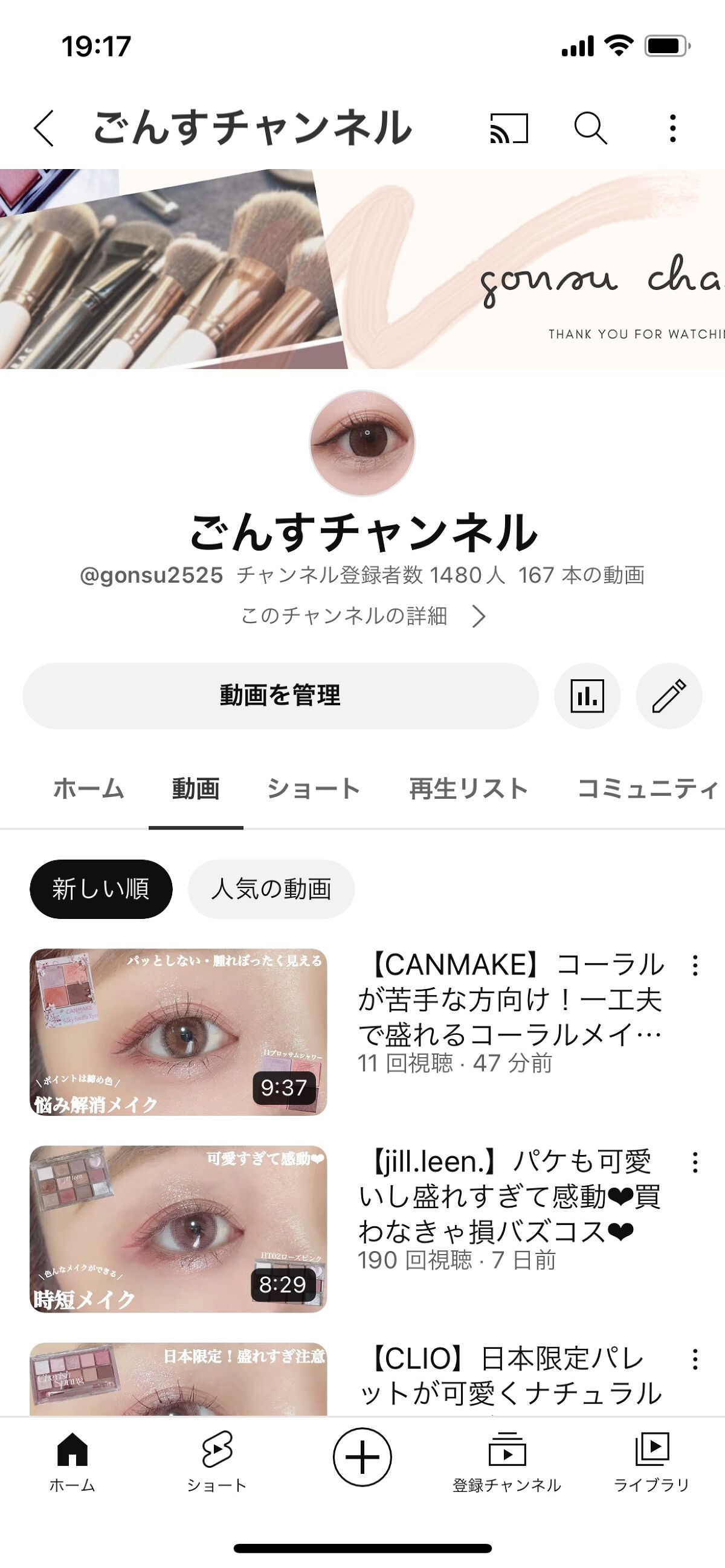Select the 新しい順 sort chip

(x=100, y=888)
